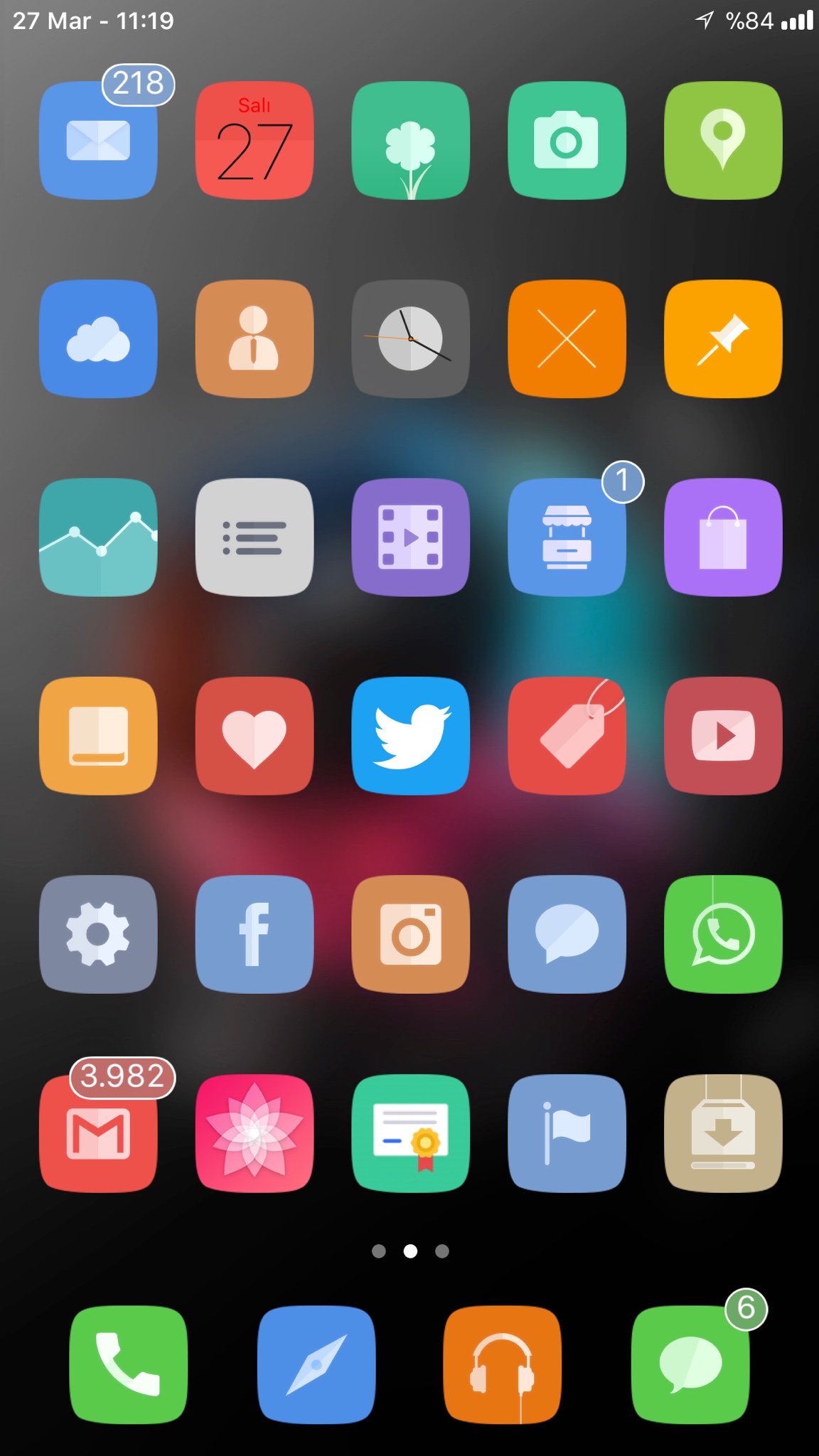The width and height of the screenshot is (819, 1456).
Task: Open the Maps app with location pin
Action: [x=723, y=140]
